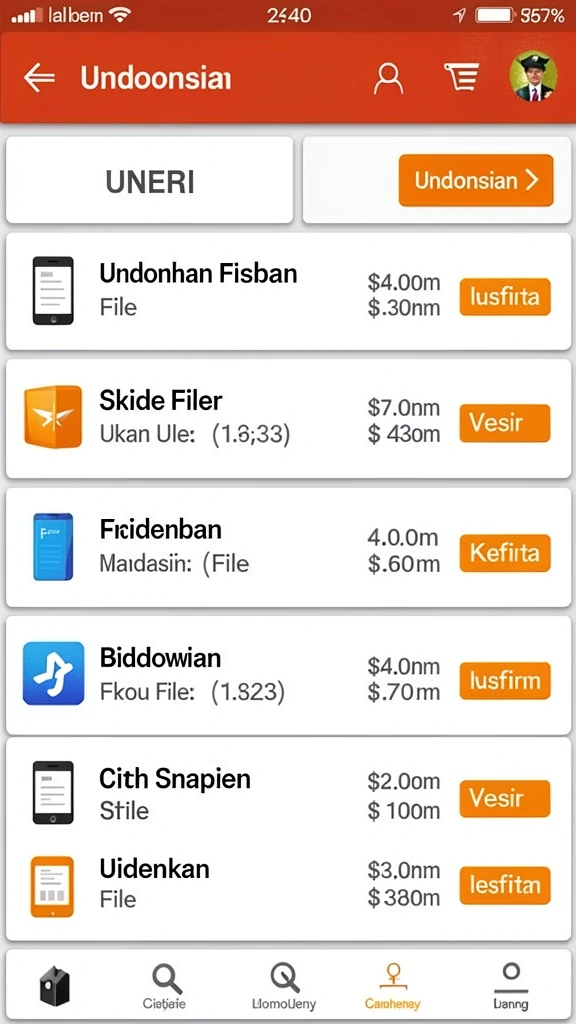Open the Fridenban item
Viewport: 576px width, 1024px height.
pyautogui.click(x=288, y=547)
